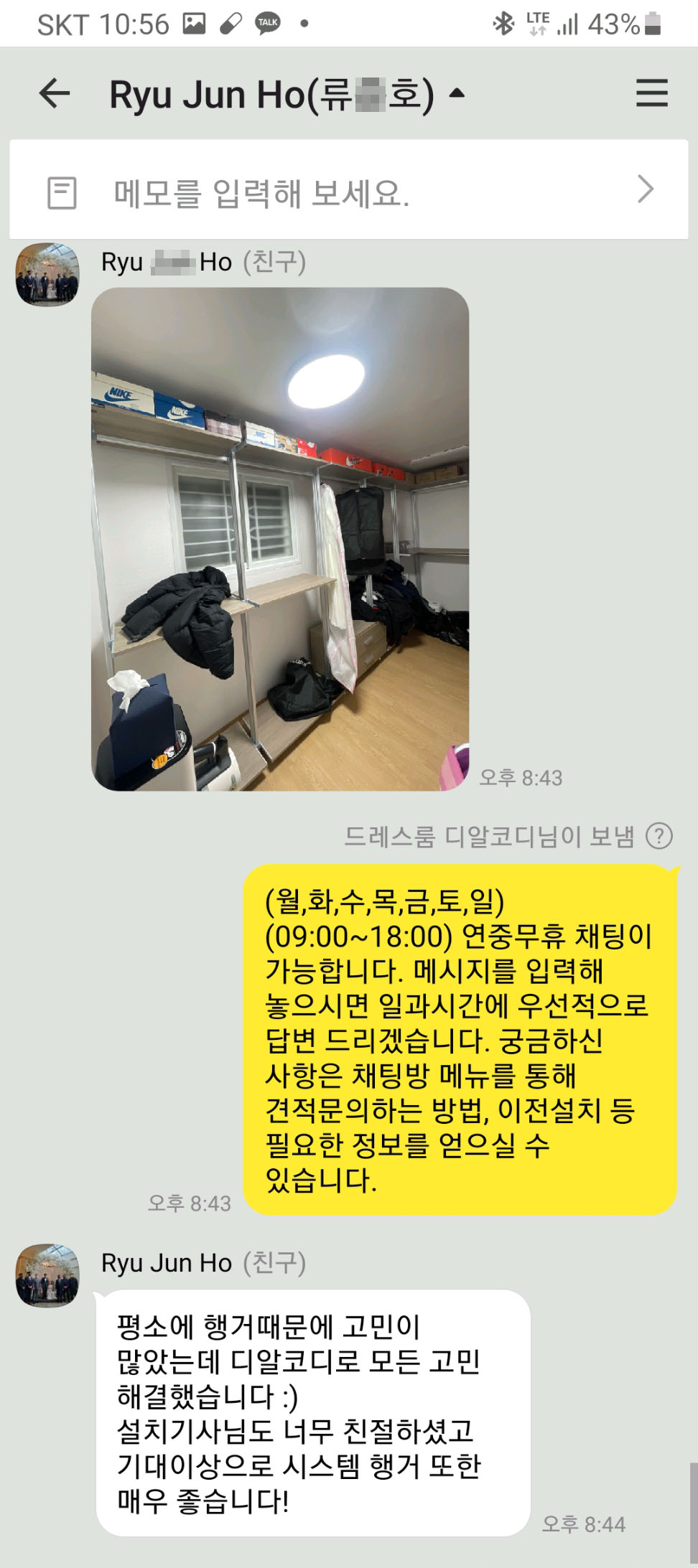Open the help question mark icon
This screenshot has width=698, height=1568.
pos(659,836)
